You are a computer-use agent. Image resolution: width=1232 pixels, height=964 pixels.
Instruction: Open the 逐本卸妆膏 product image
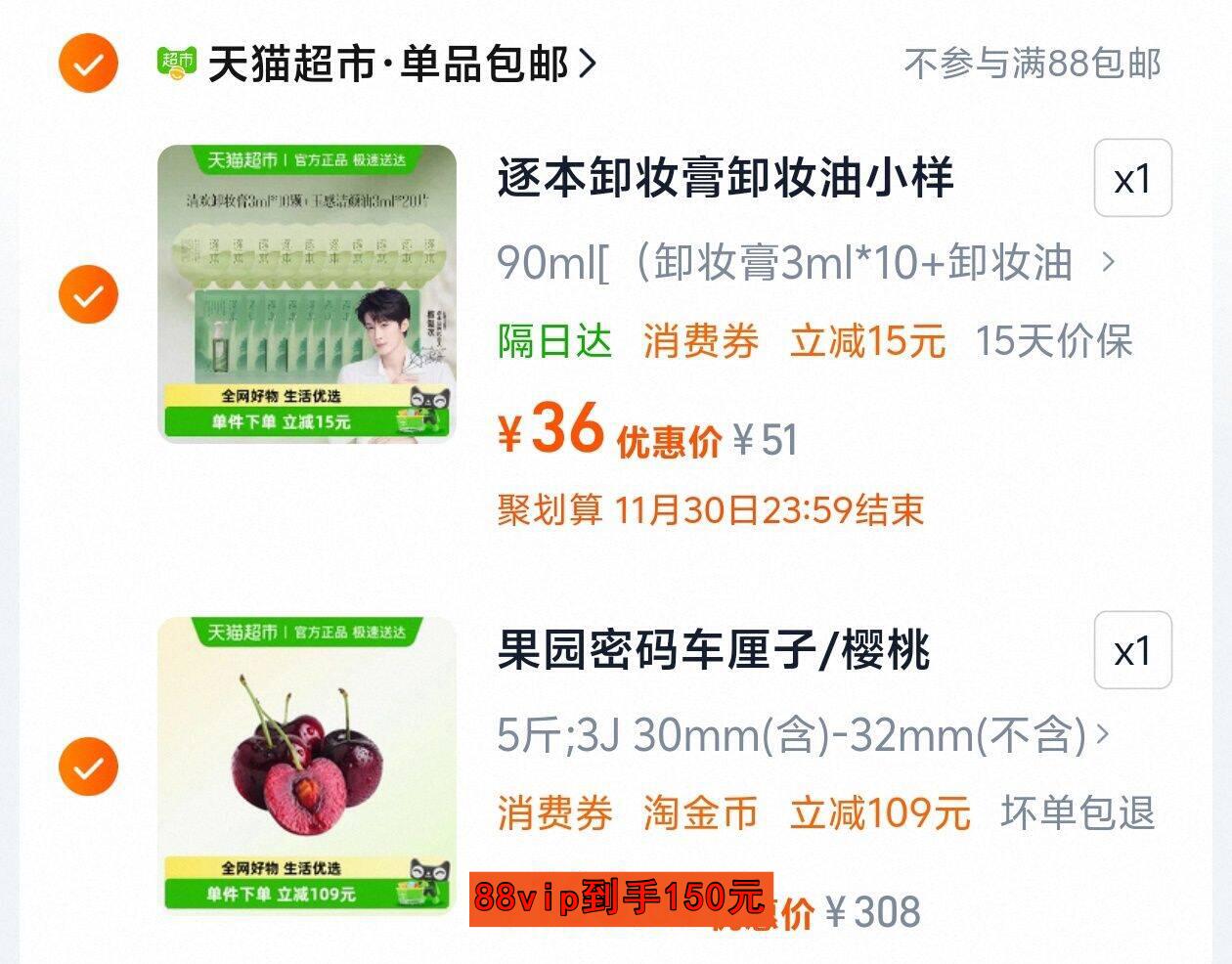coord(307,293)
